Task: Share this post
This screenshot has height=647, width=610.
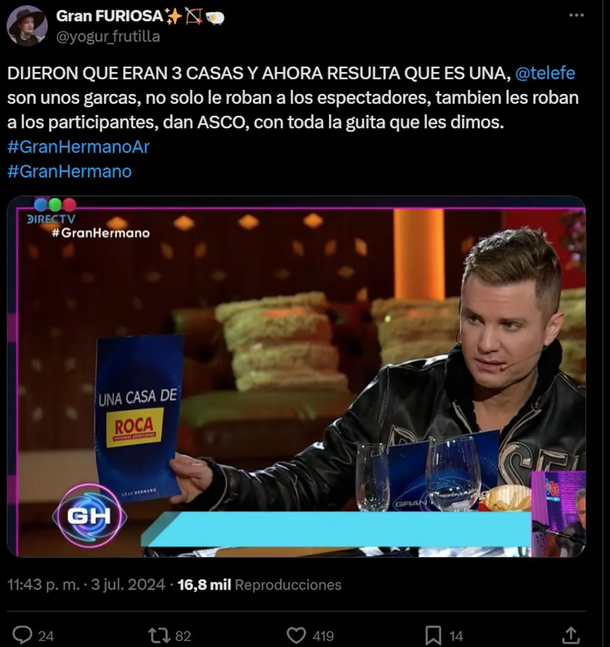Action: pos(571,635)
